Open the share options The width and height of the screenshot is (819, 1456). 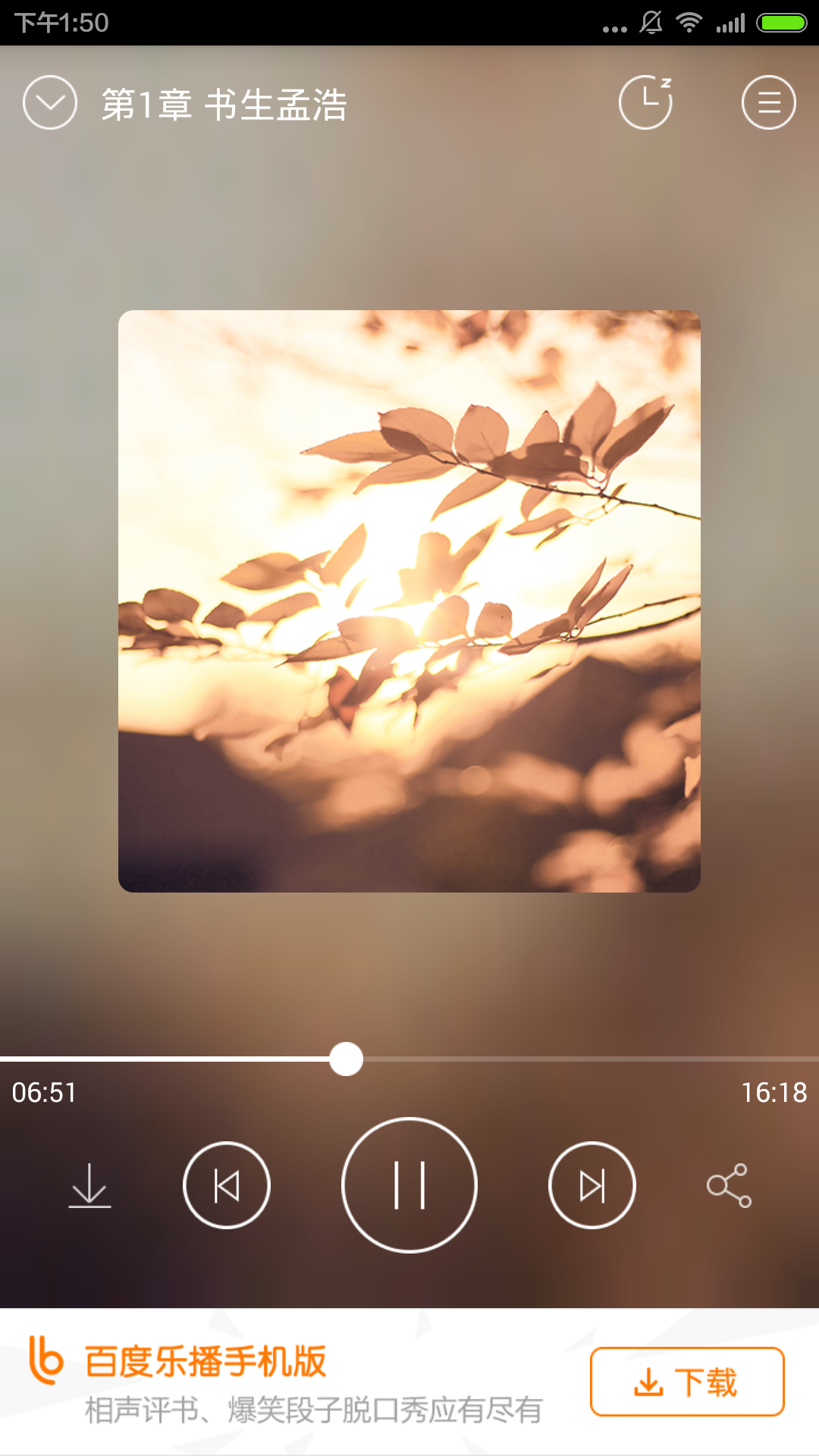(x=730, y=1185)
